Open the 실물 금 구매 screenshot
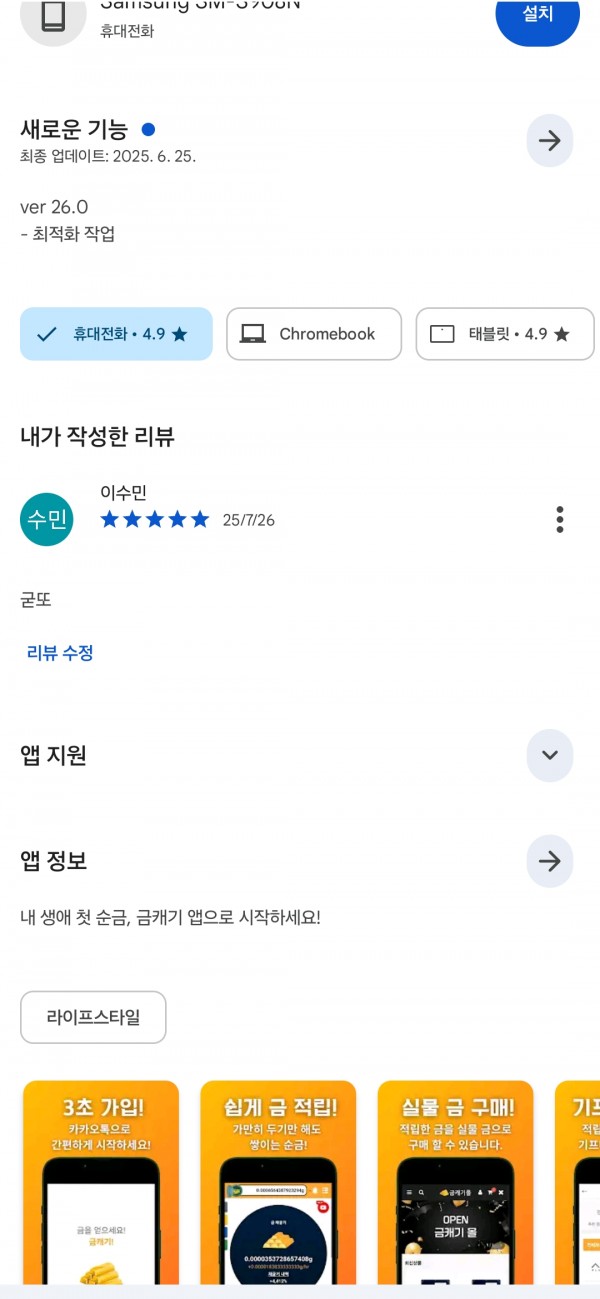Viewport: 600px width, 1299px height. tap(456, 1183)
